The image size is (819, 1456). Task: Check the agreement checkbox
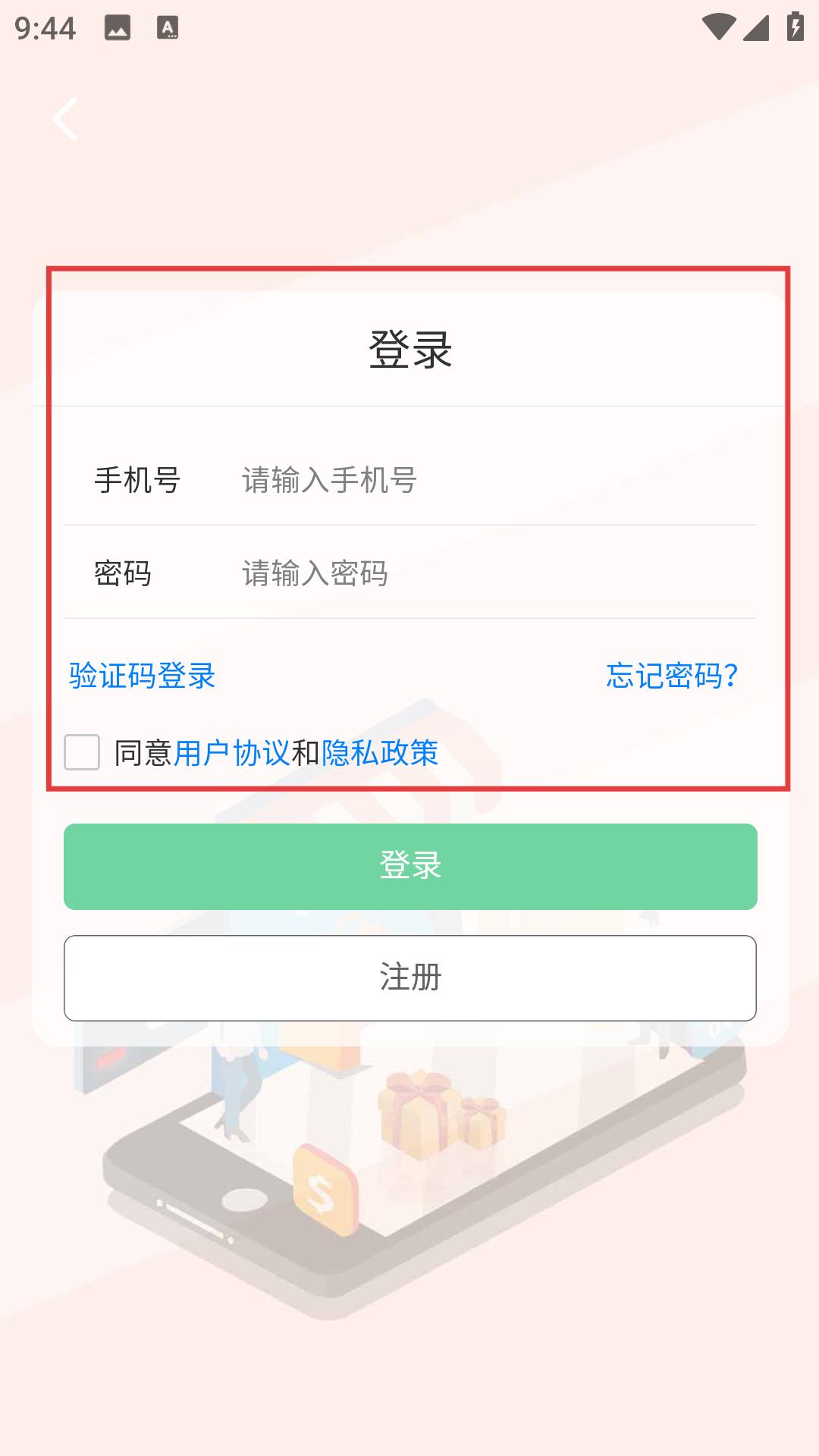click(x=82, y=752)
